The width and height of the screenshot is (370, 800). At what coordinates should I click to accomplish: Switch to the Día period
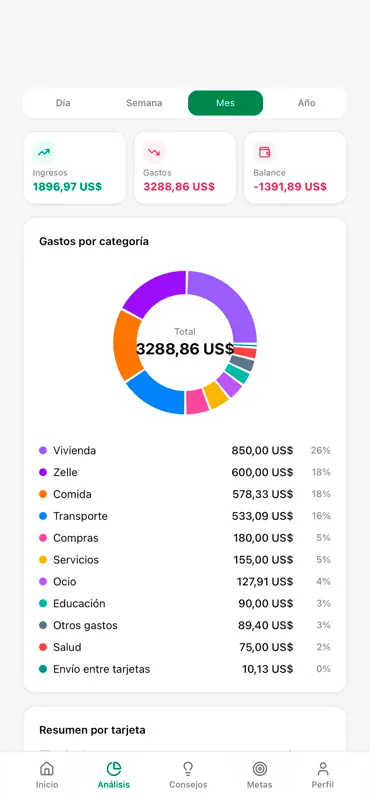pos(63,103)
